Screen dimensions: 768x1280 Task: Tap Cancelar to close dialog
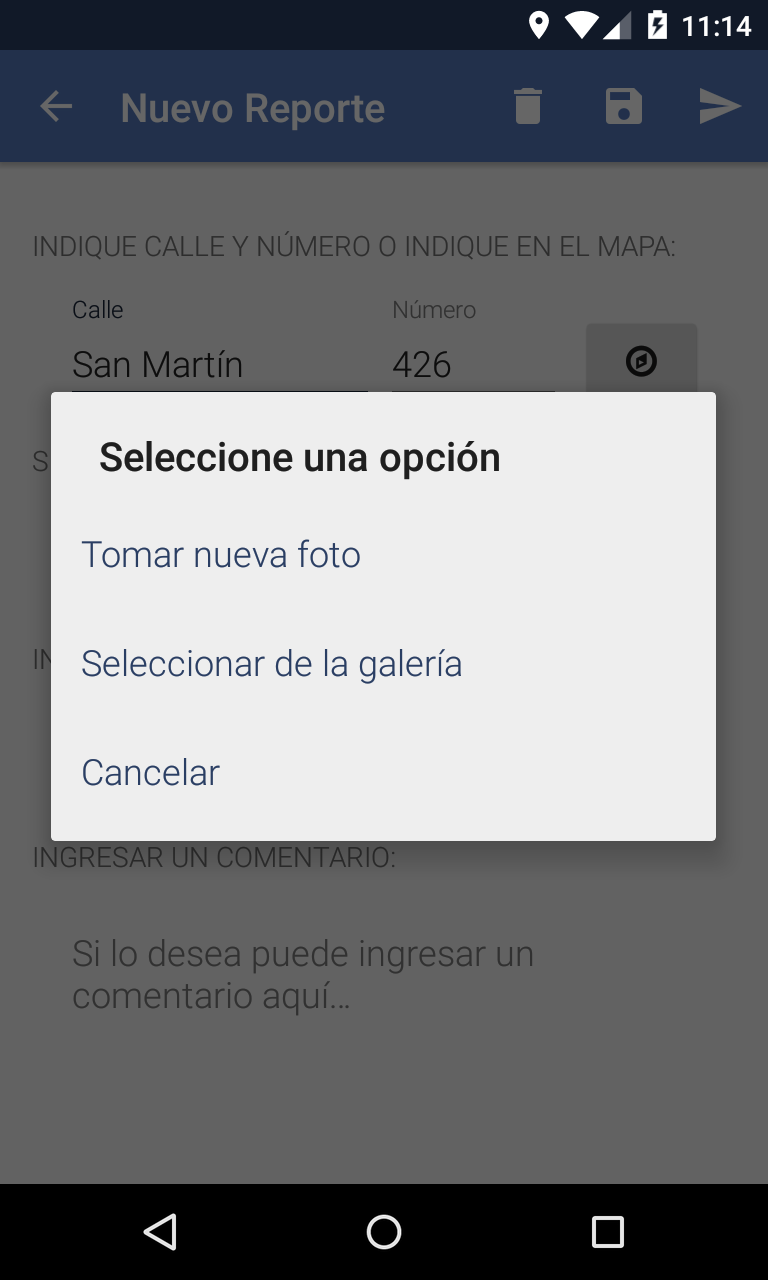[x=383, y=772]
